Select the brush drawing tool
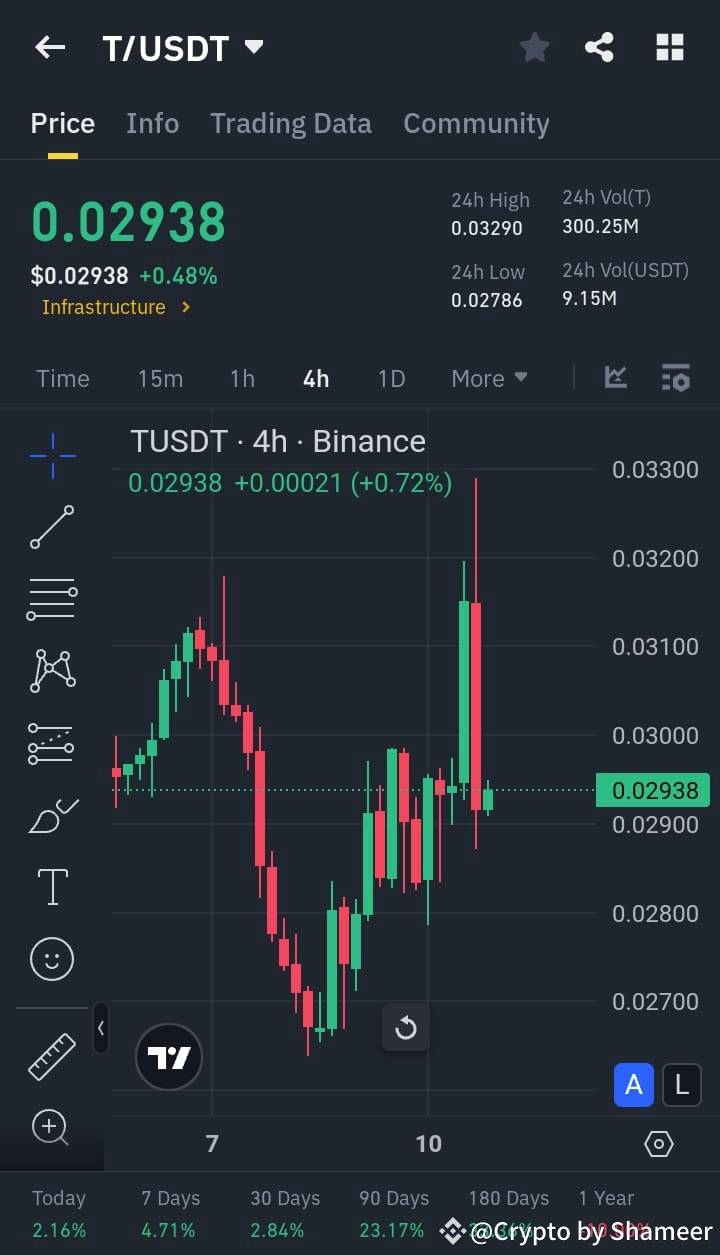The width and height of the screenshot is (720, 1255). pos(51,815)
